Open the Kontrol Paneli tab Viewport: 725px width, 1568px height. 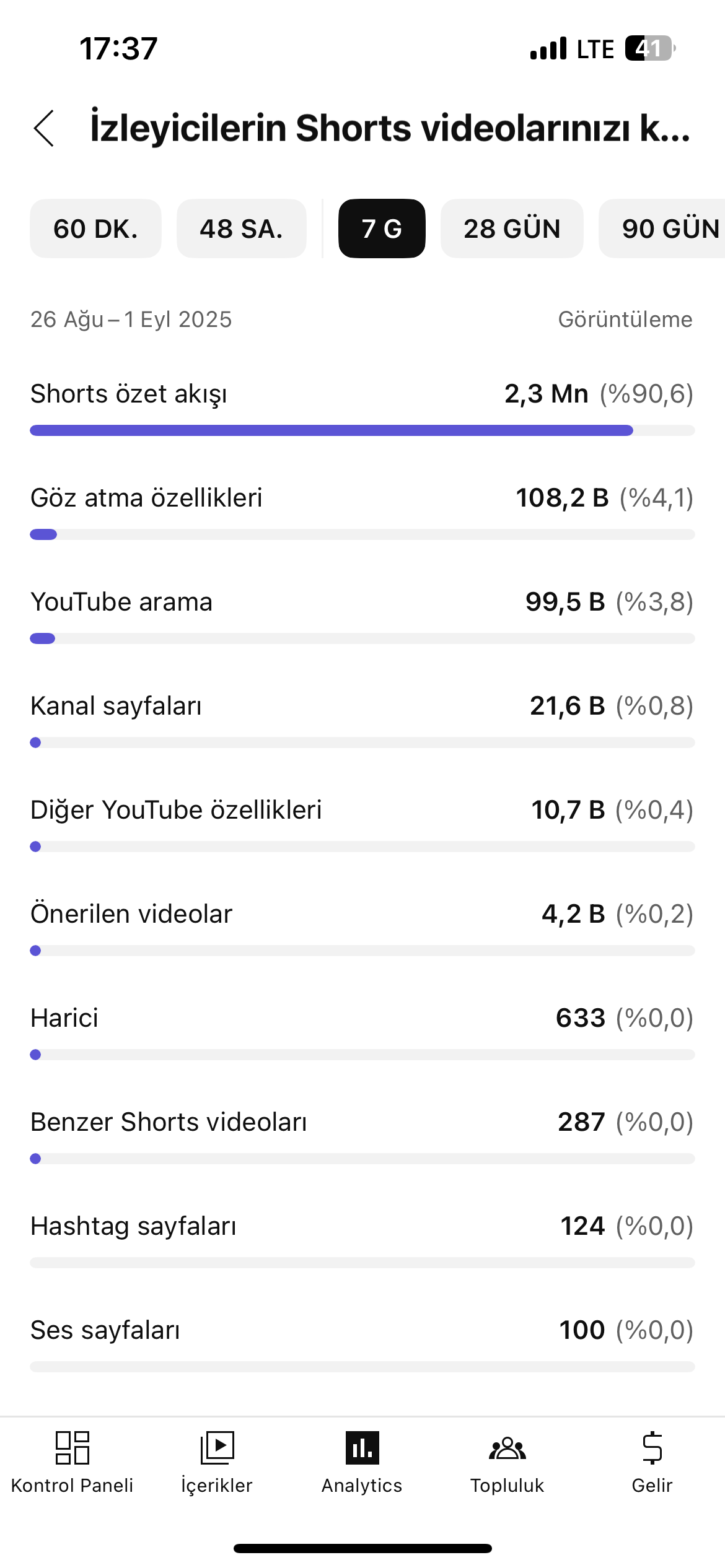72,1463
